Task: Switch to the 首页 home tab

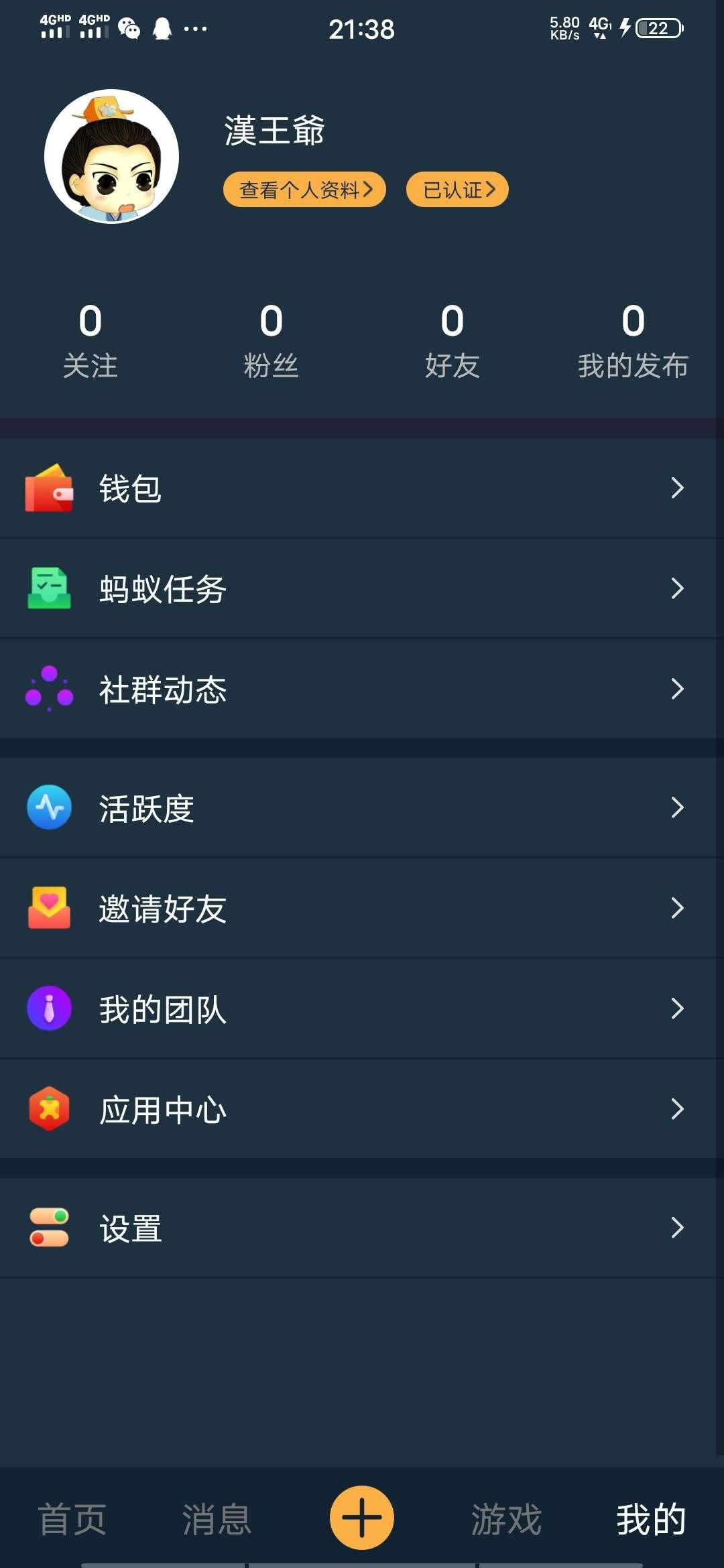Action: (x=72, y=1518)
